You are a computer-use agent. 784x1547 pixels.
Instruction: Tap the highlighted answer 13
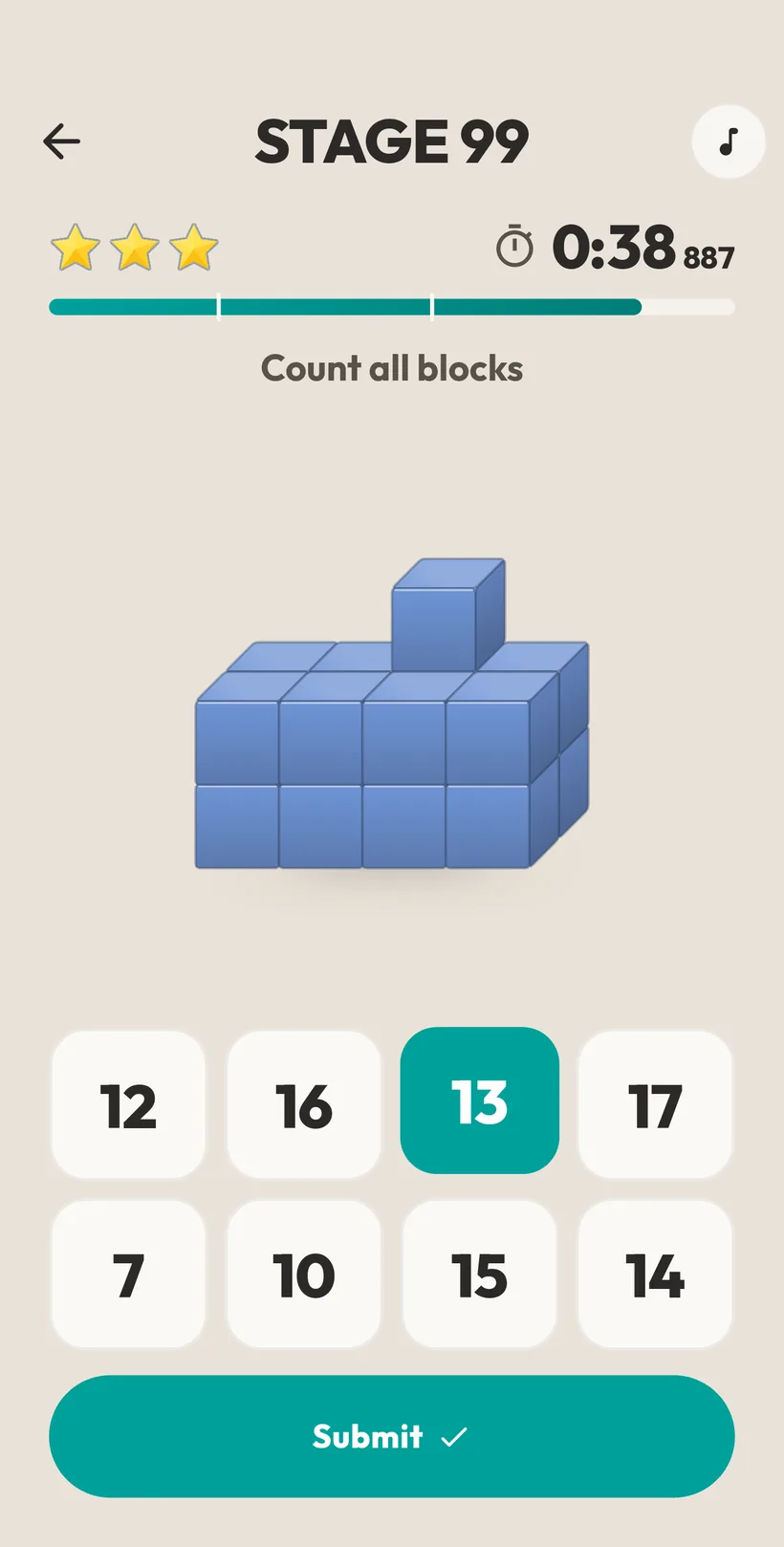(480, 1100)
